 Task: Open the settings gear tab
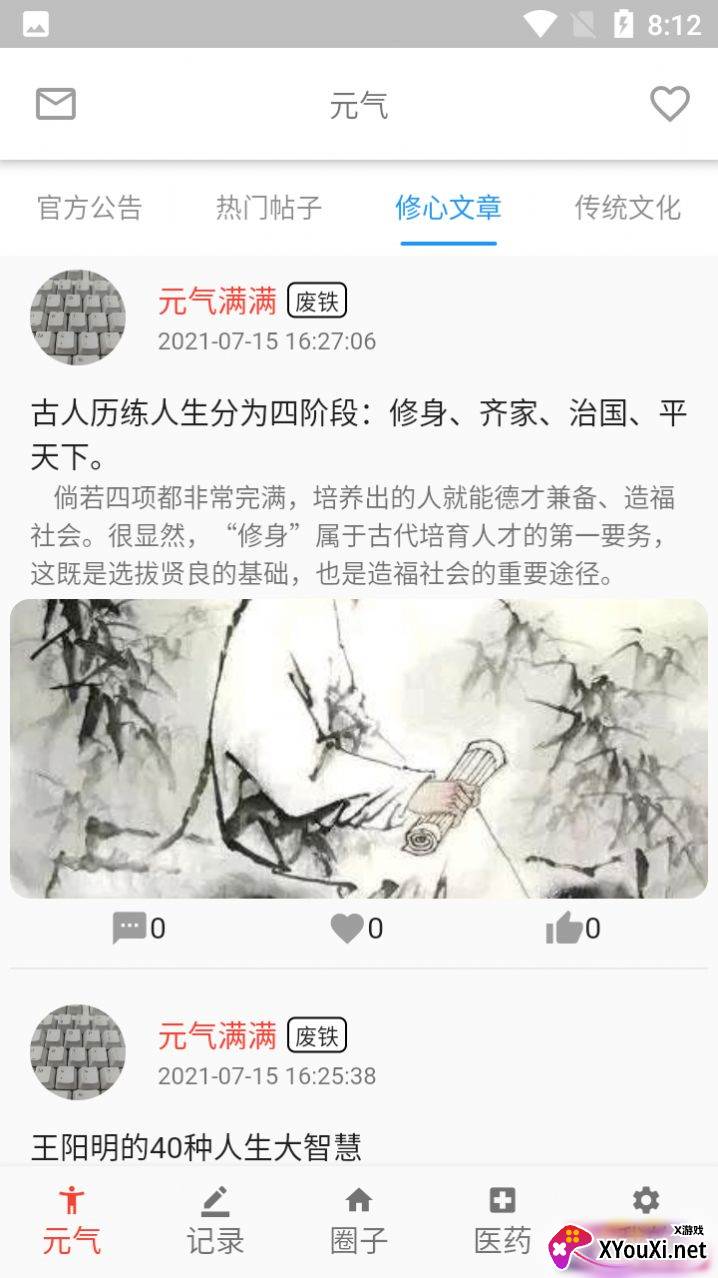pos(646,1203)
